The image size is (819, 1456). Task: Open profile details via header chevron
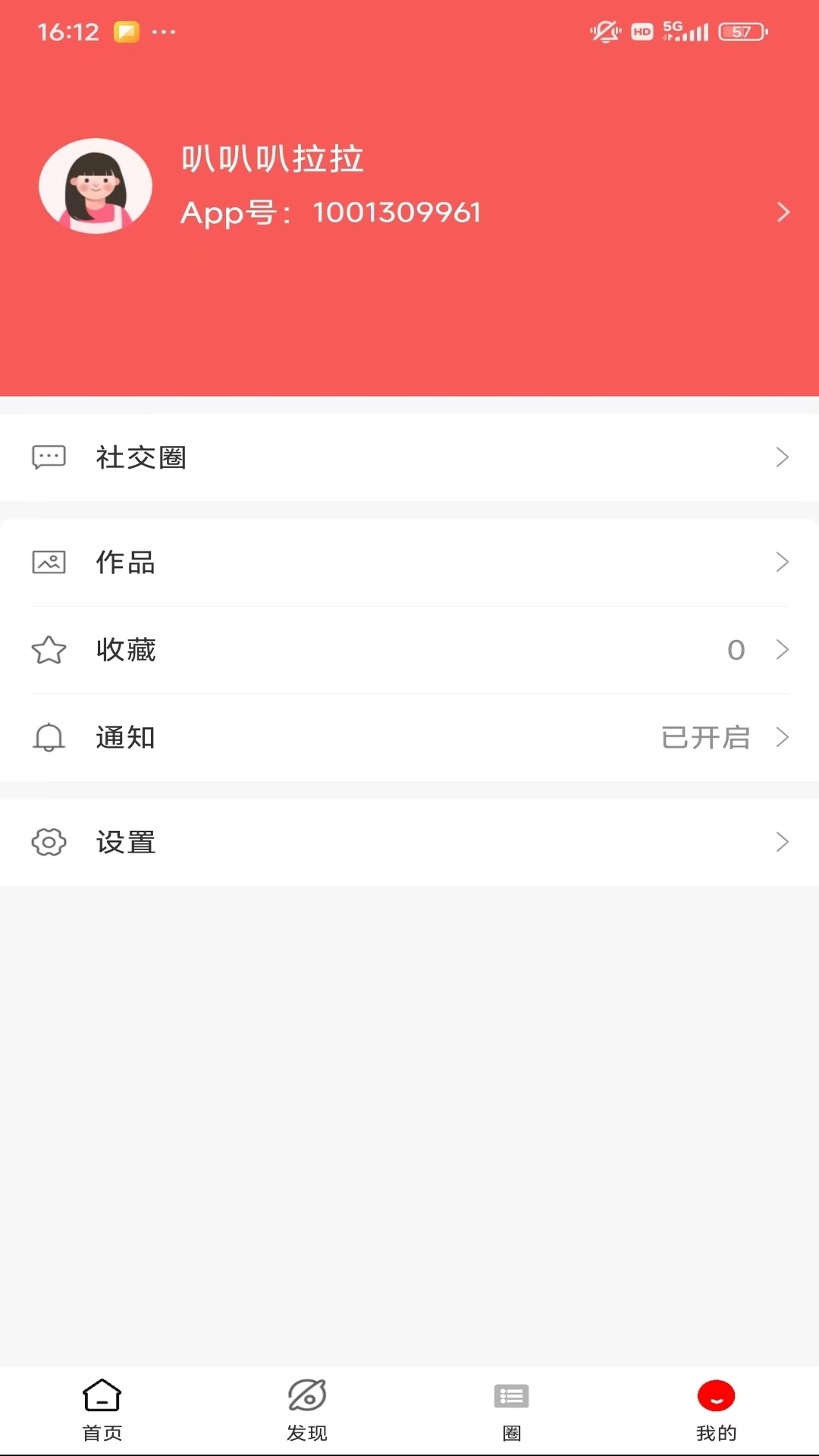click(783, 212)
